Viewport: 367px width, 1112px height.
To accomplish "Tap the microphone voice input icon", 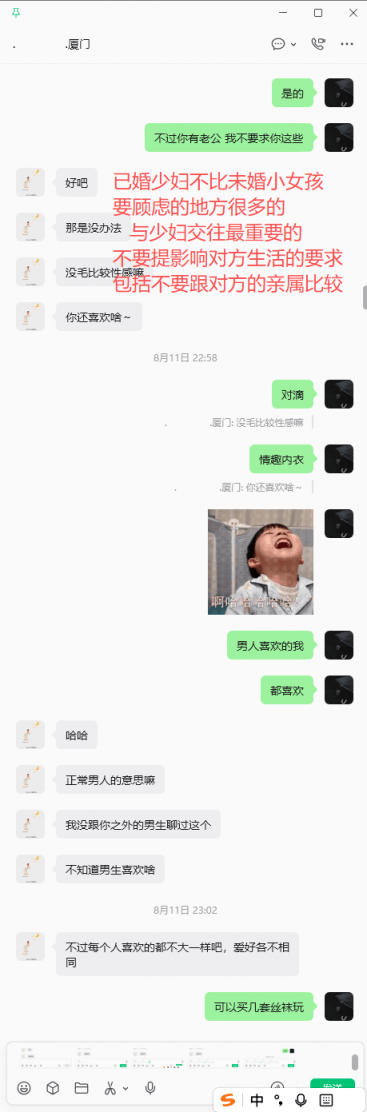I will click(150, 1087).
